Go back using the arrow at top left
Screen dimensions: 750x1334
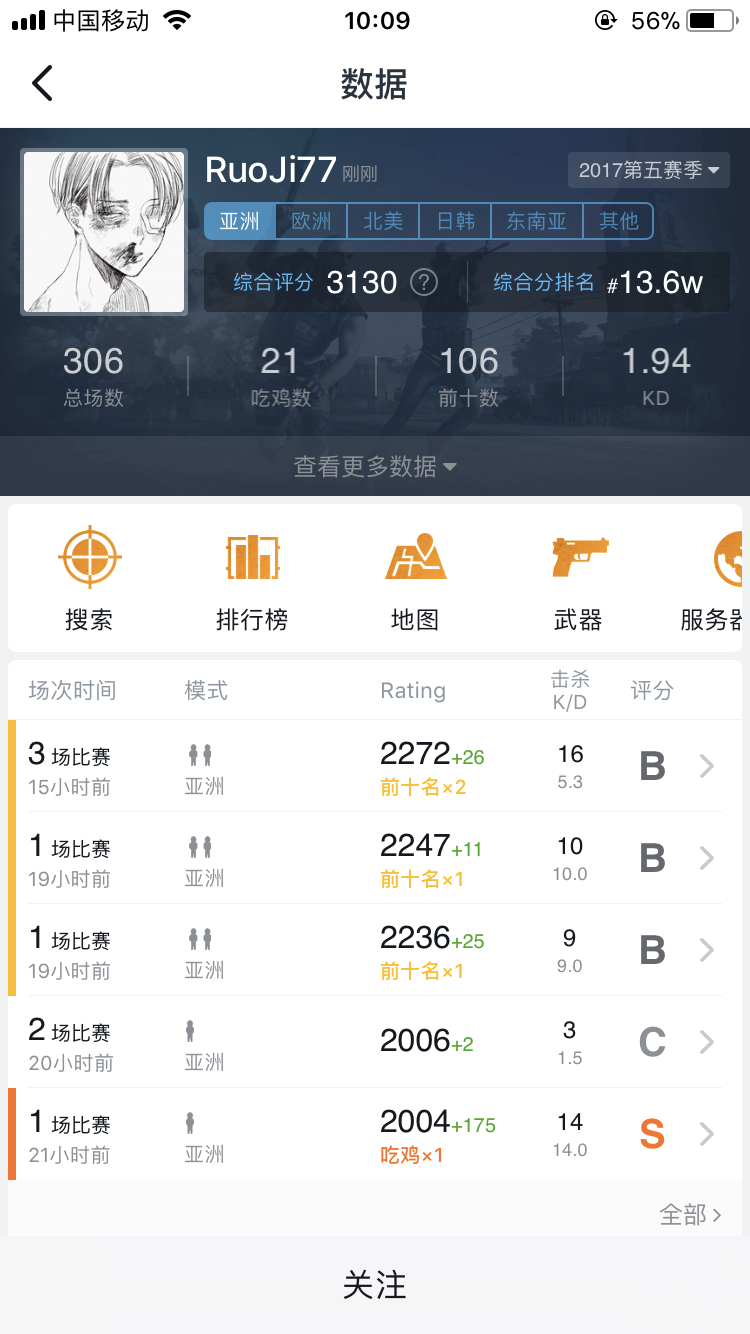[x=42, y=83]
